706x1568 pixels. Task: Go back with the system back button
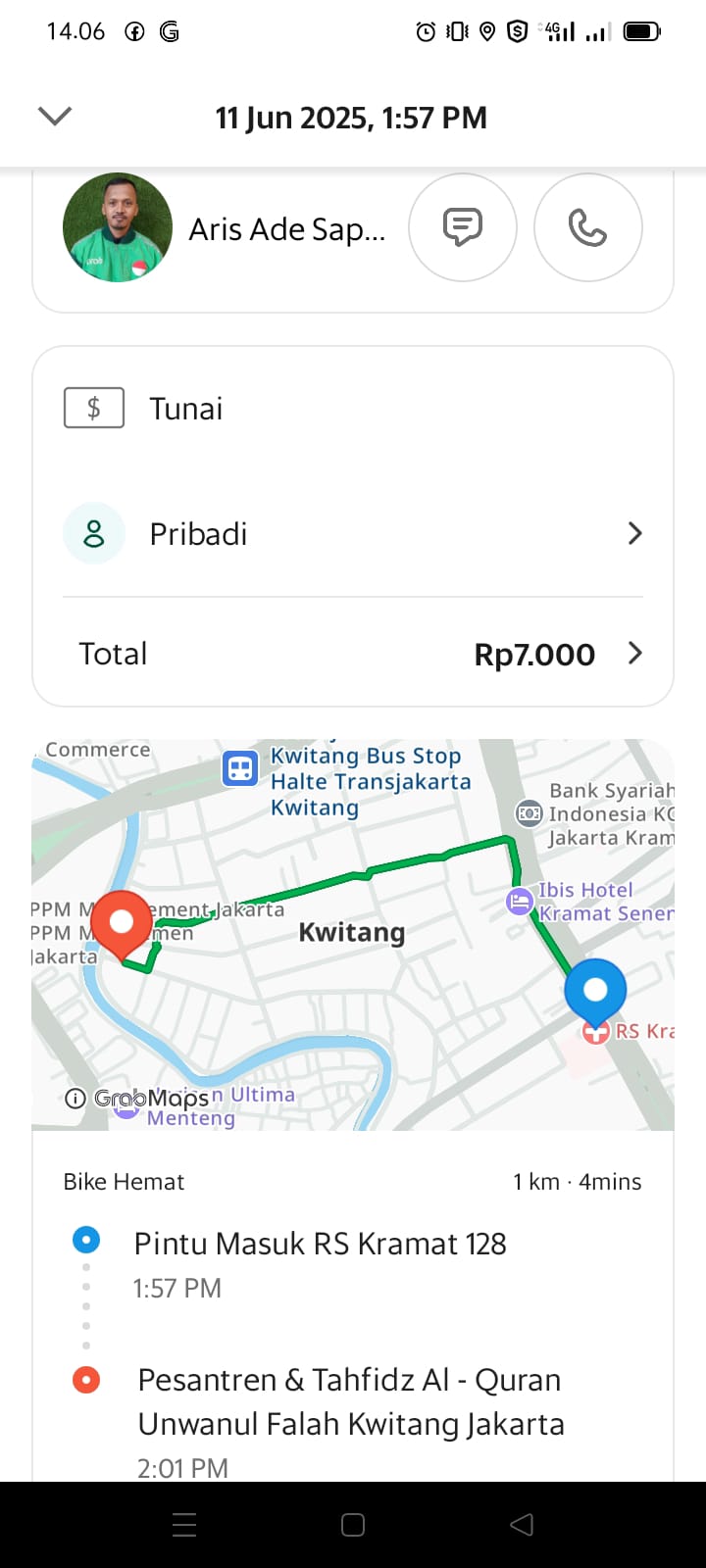point(522,1524)
